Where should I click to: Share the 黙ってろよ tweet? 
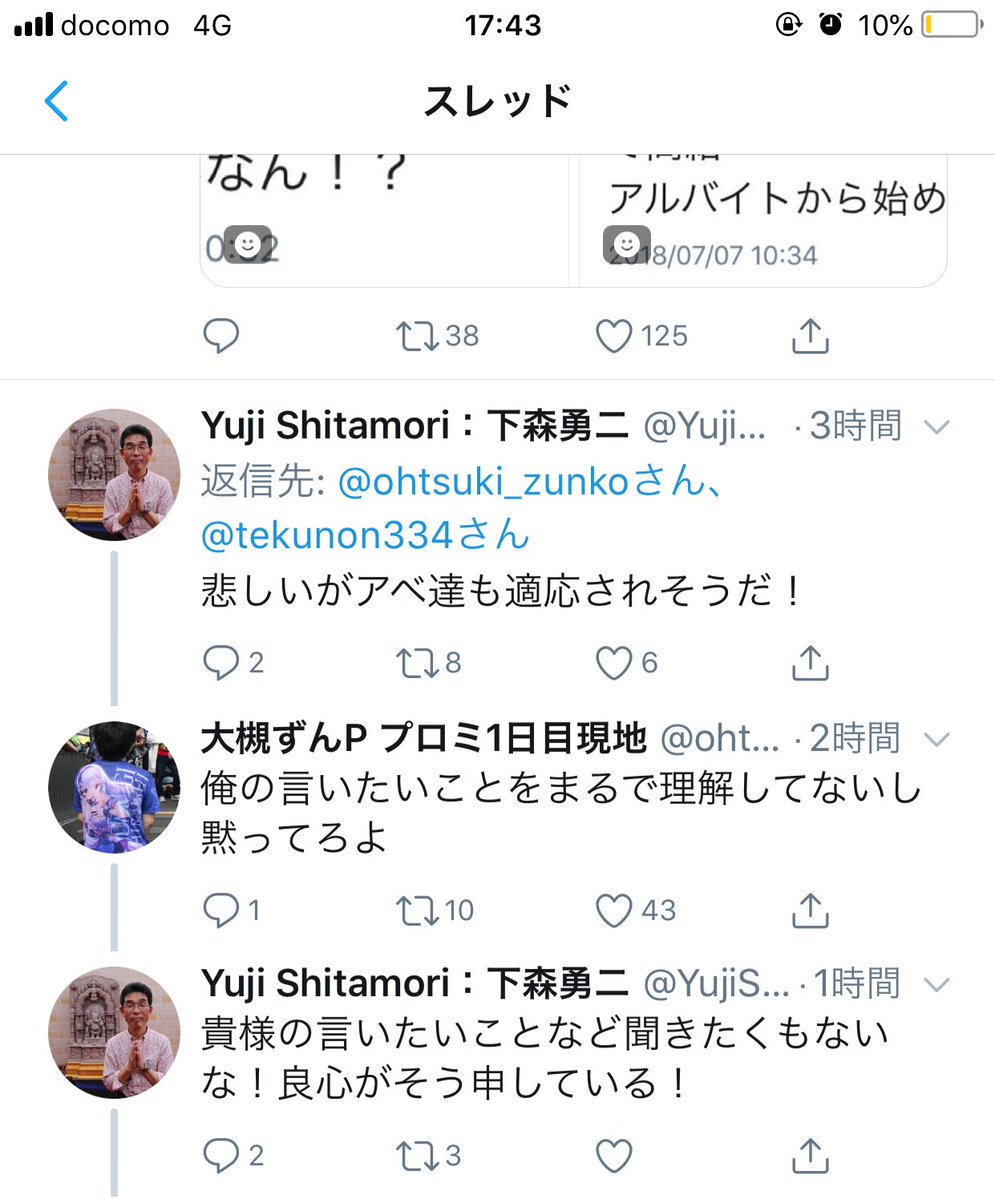810,910
